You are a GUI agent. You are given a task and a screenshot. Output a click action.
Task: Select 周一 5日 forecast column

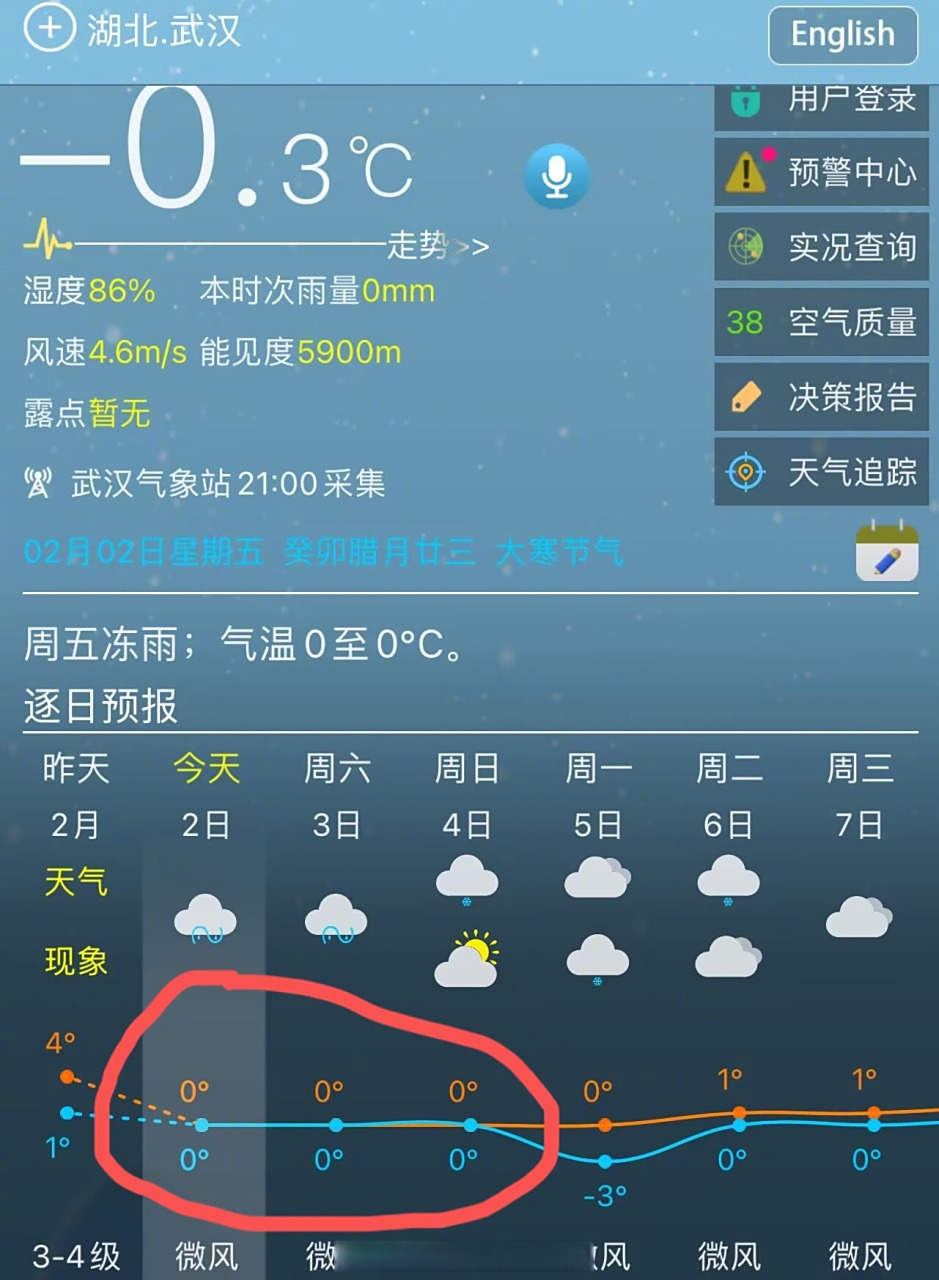point(598,796)
